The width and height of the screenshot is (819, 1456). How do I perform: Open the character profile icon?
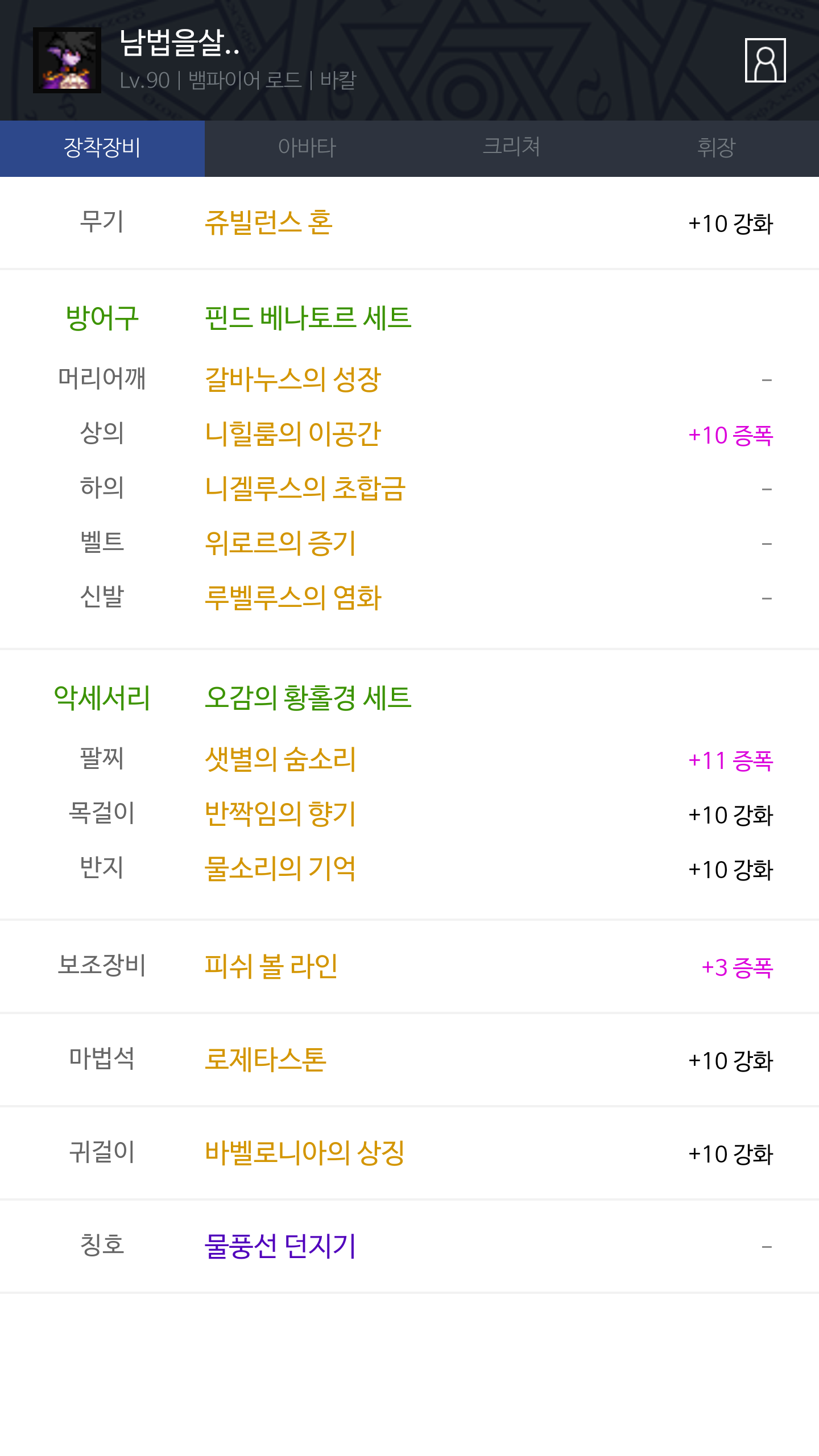point(765,60)
